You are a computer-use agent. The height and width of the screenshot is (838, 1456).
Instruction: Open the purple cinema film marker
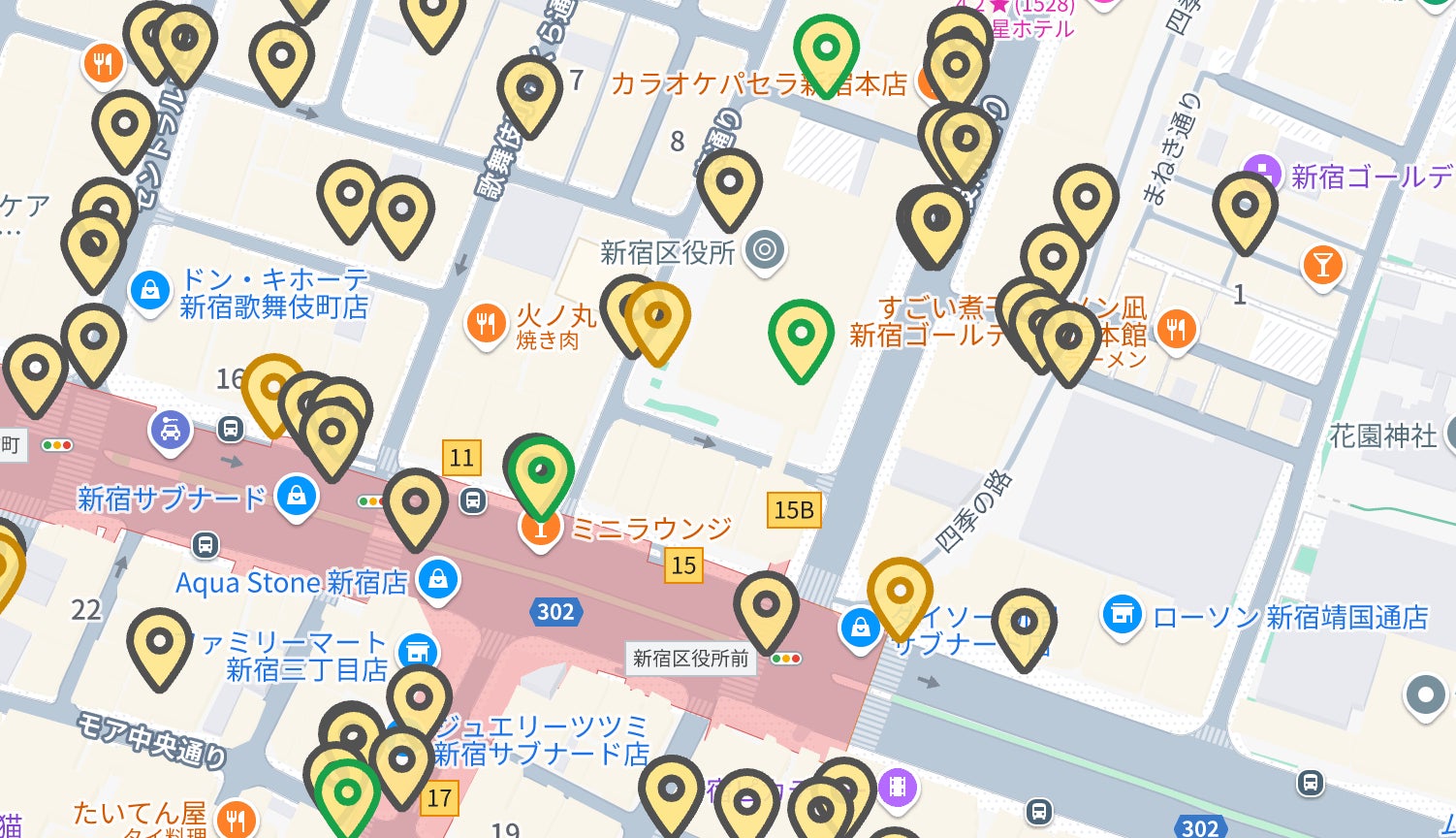(898, 787)
